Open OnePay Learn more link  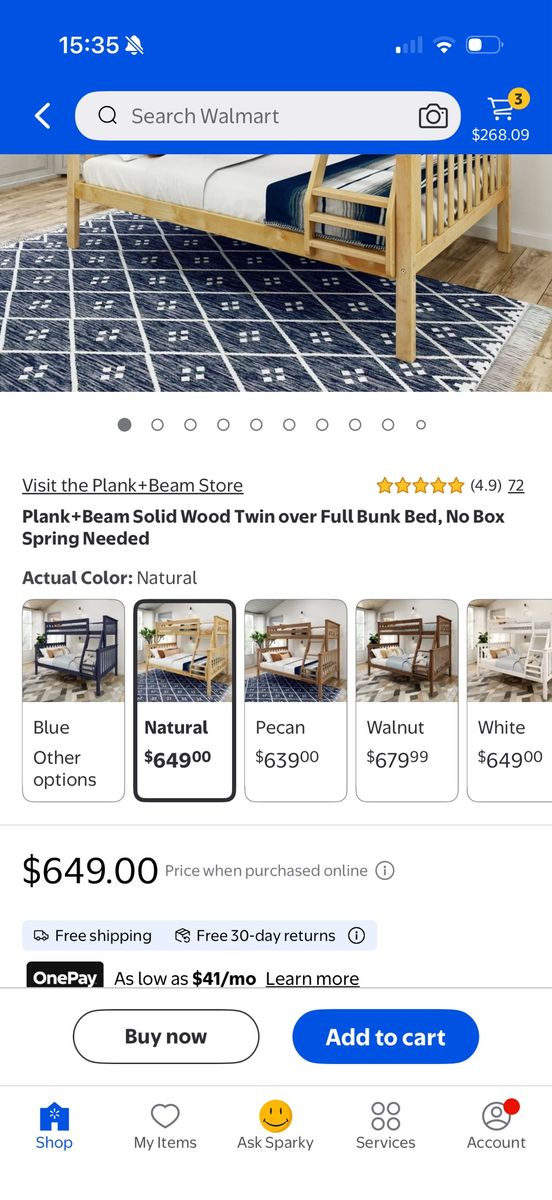point(312,978)
